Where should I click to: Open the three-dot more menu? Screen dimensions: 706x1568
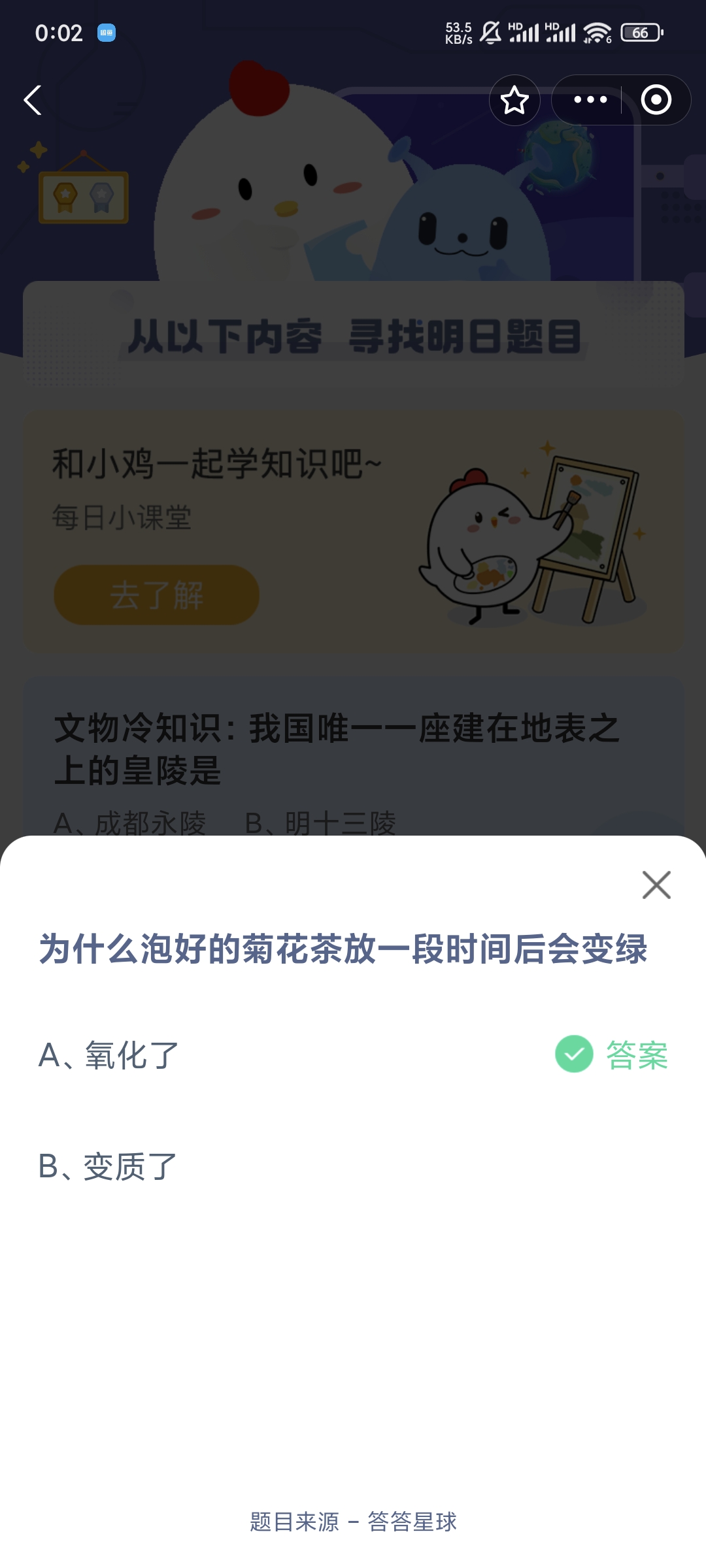tap(590, 100)
